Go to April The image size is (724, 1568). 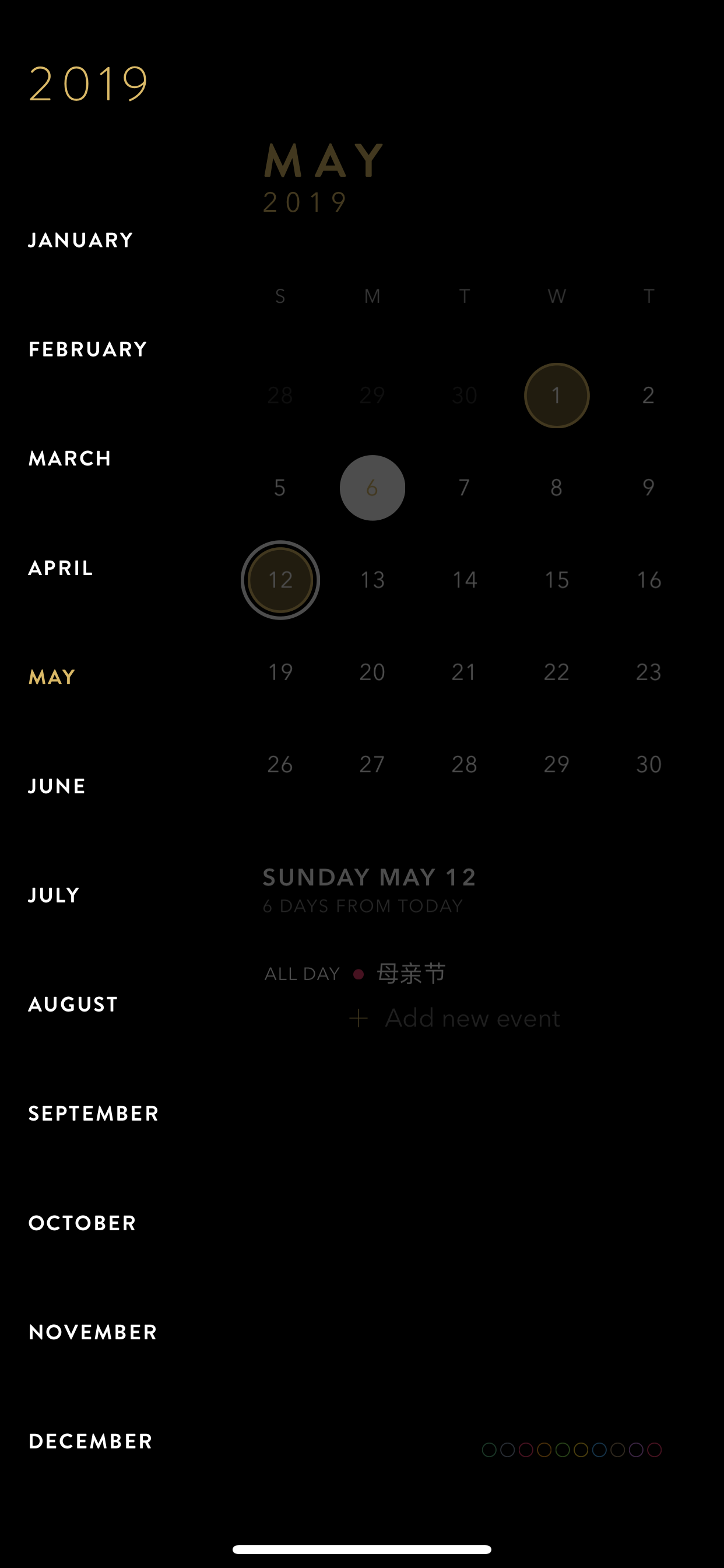tap(61, 568)
